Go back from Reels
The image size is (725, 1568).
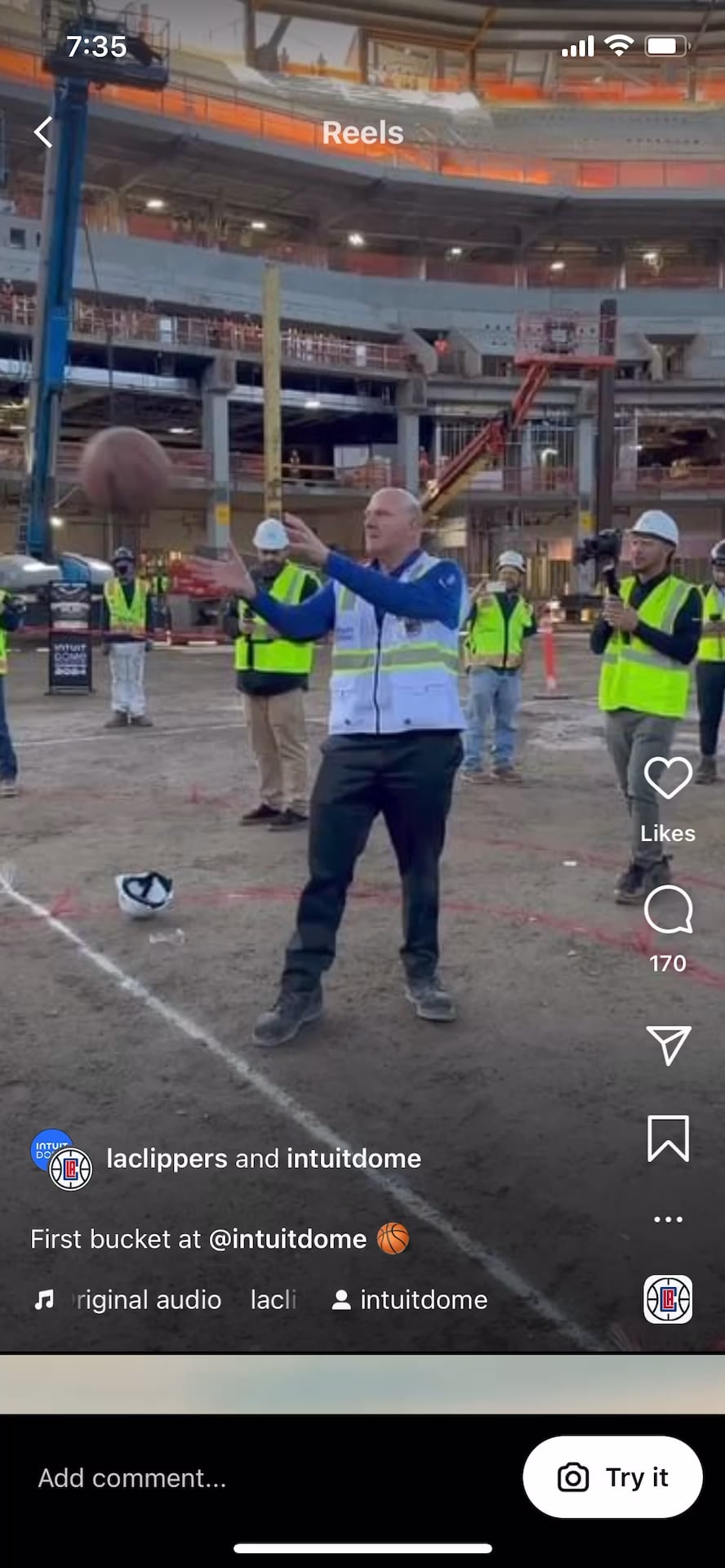point(43,132)
